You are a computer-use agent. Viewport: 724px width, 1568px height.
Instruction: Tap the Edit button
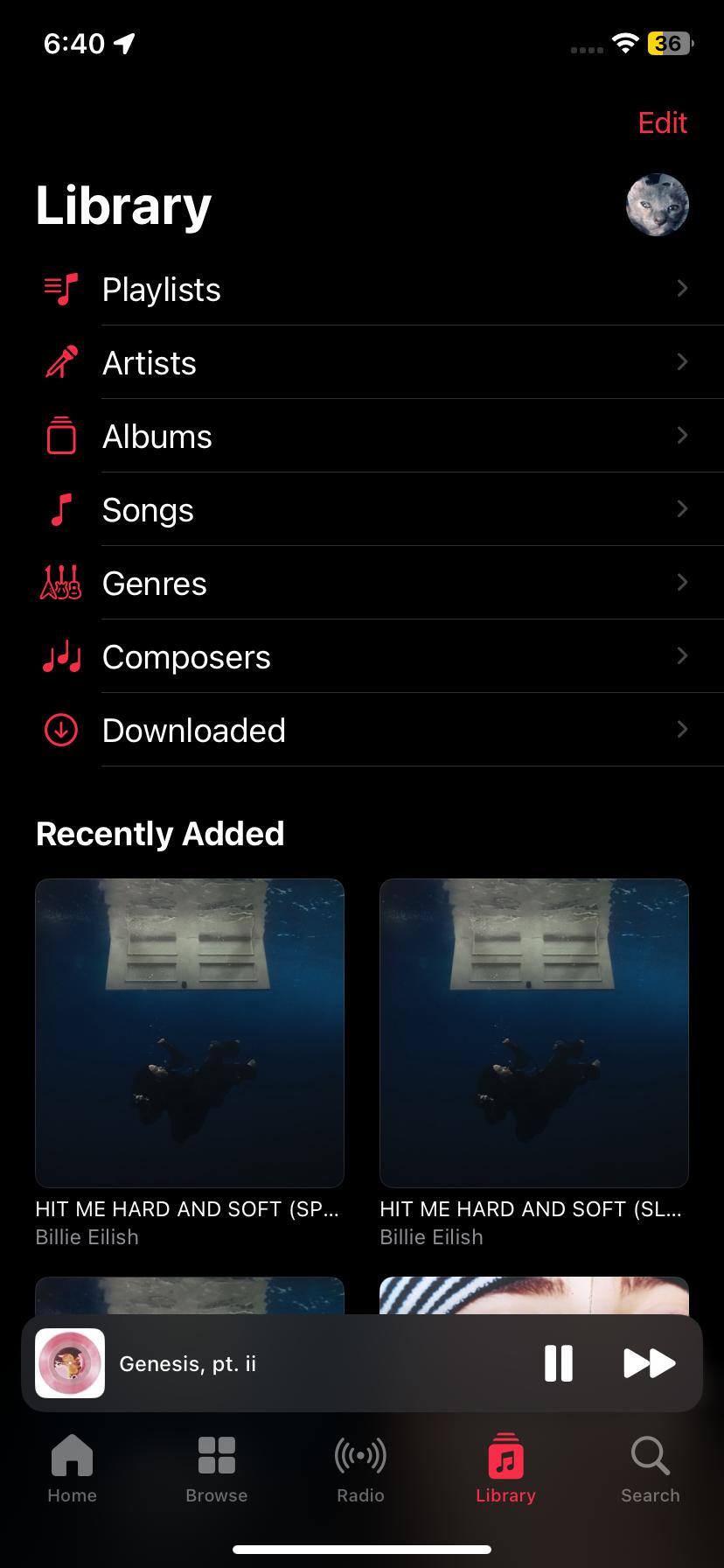coord(662,123)
